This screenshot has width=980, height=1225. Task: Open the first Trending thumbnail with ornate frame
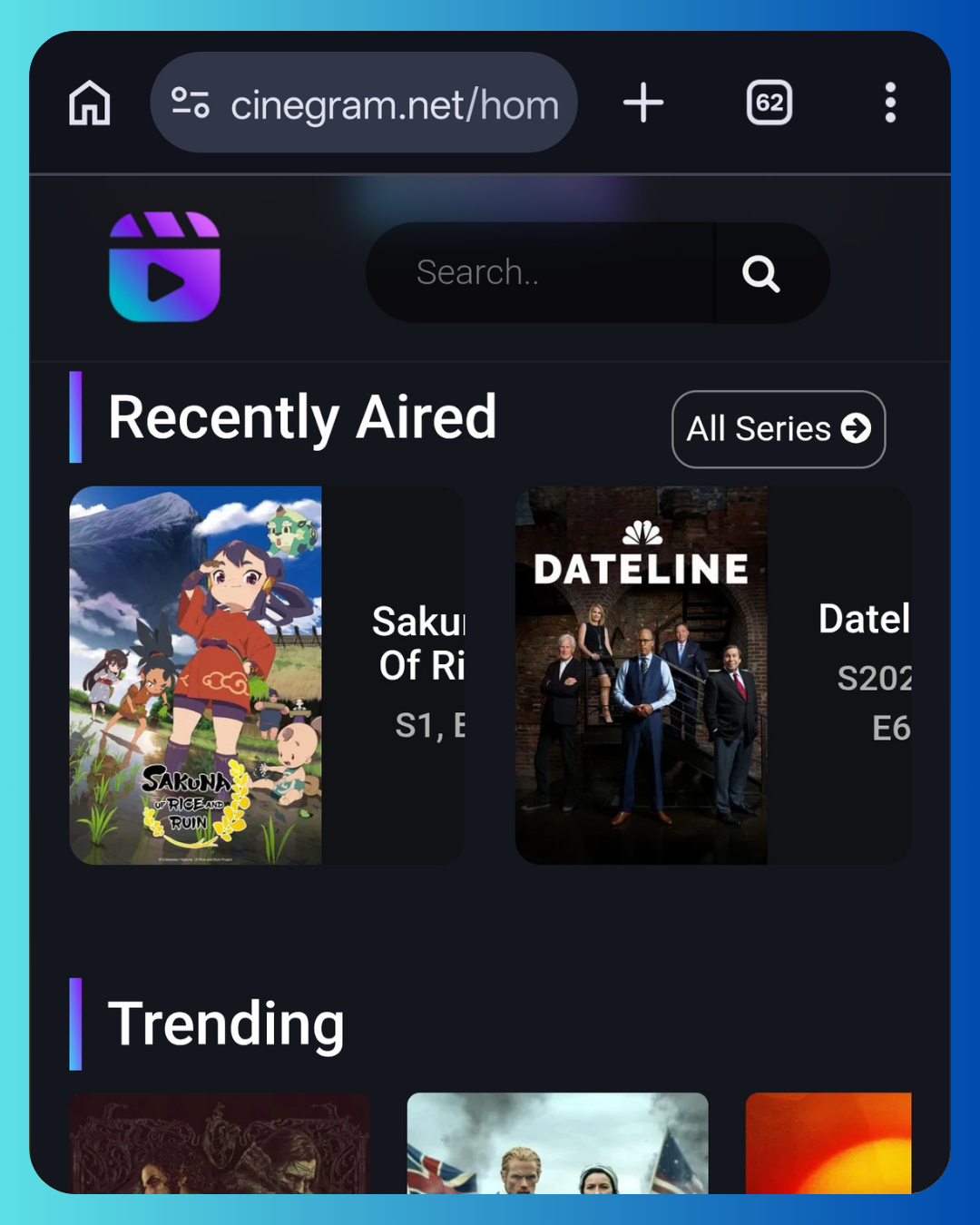click(222, 1150)
